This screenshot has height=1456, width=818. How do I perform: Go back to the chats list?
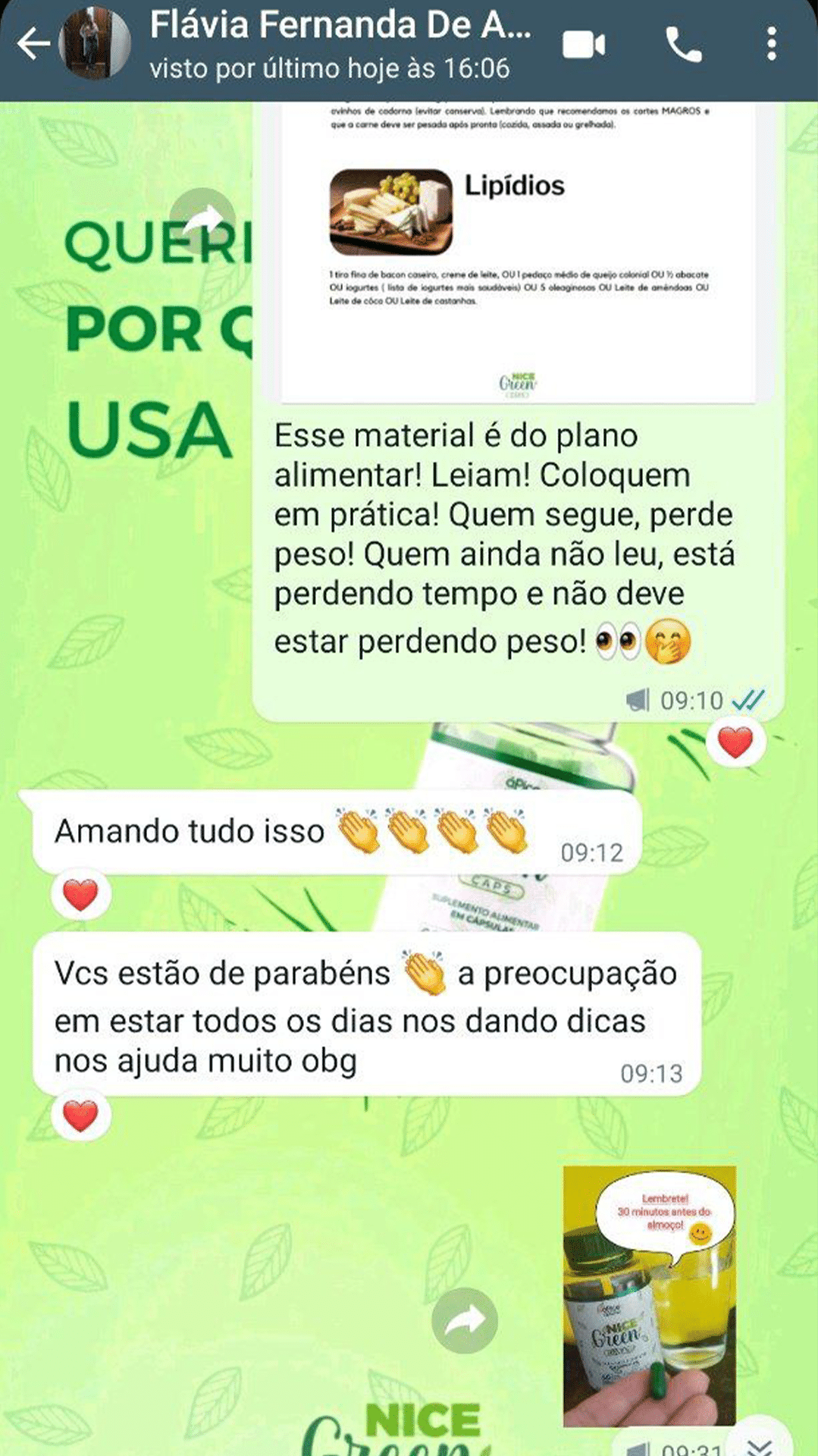pyautogui.click(x=33, y=44)
